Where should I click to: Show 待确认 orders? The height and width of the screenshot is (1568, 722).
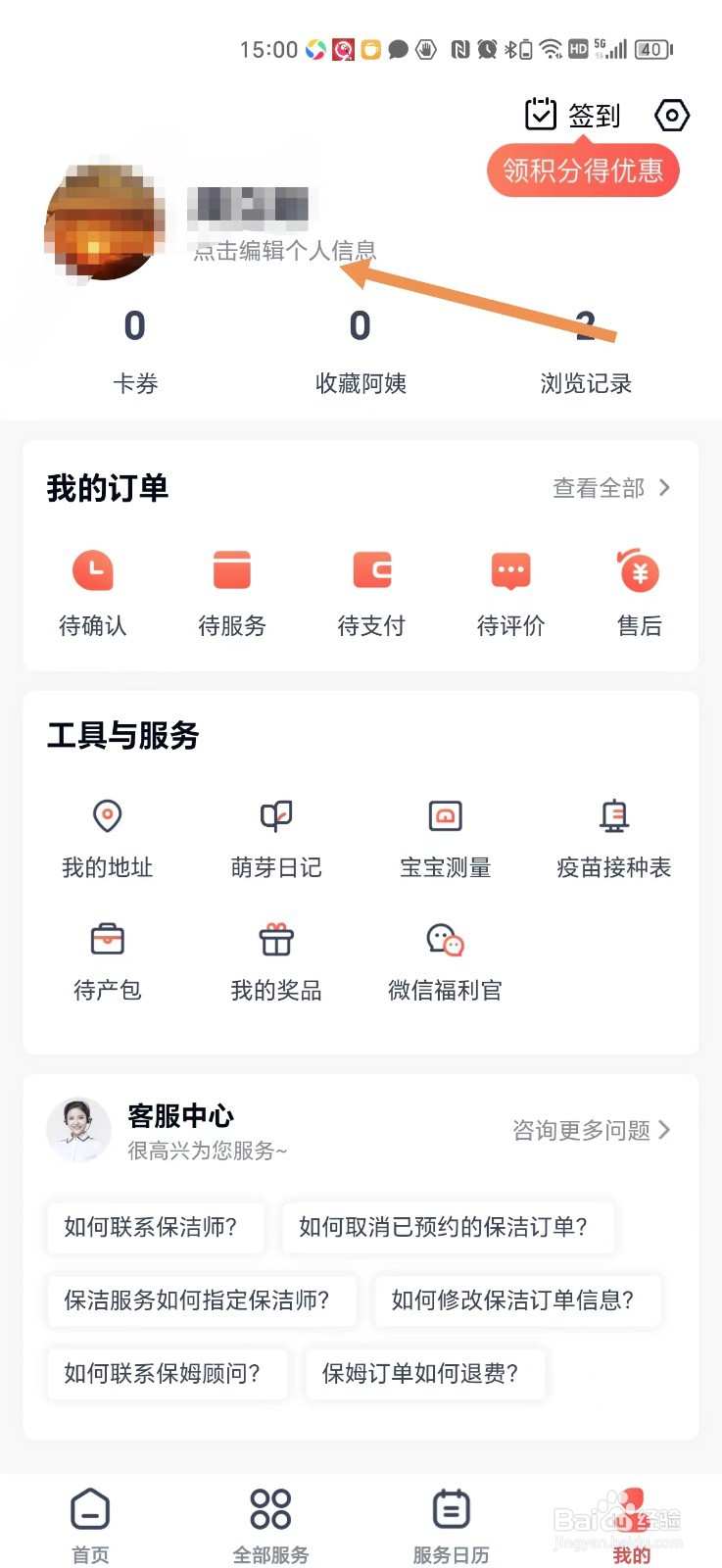click(93, 591)
